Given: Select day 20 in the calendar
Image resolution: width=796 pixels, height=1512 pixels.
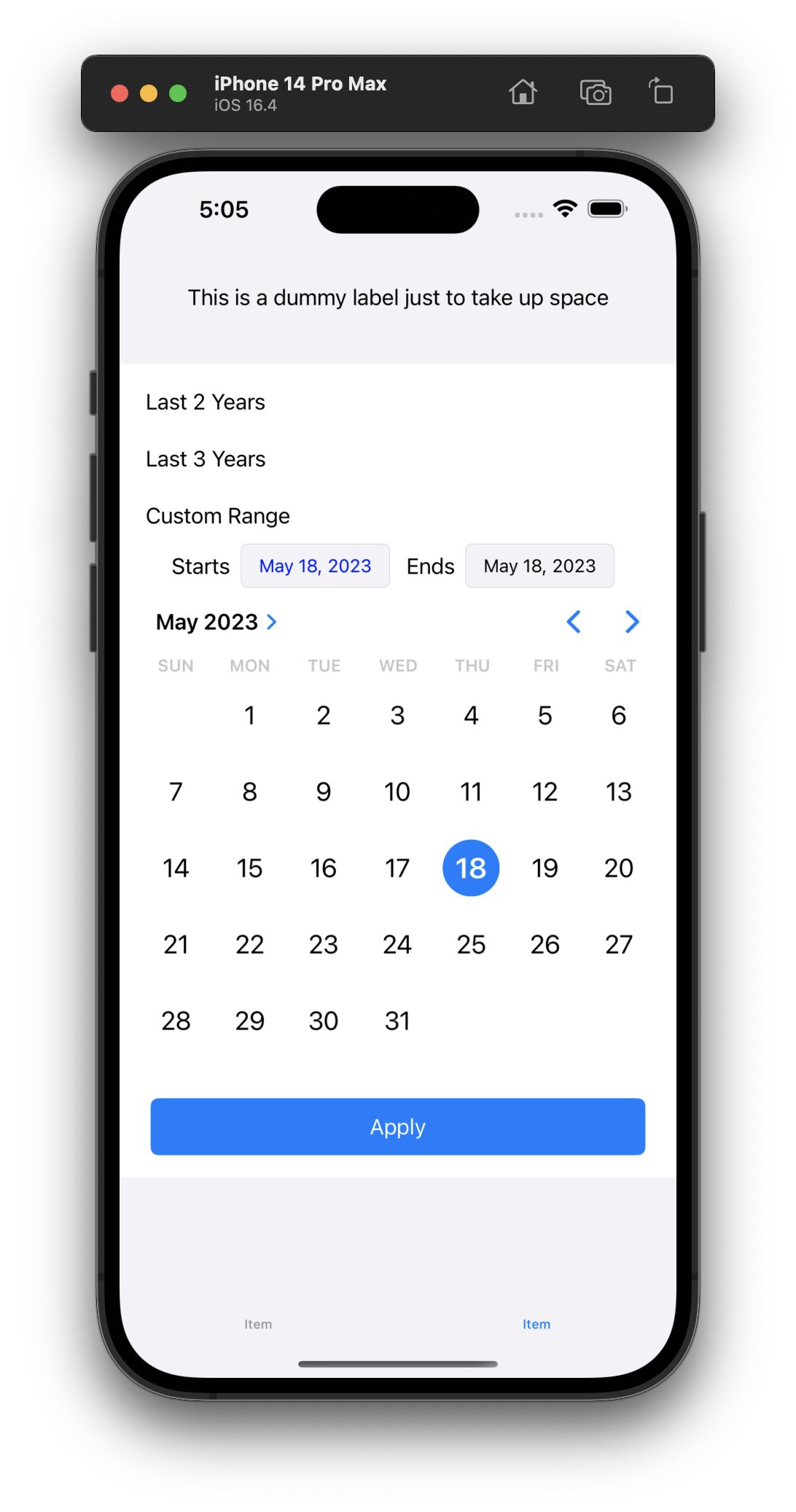Looking at the screenshot, I should pos(619,868).
